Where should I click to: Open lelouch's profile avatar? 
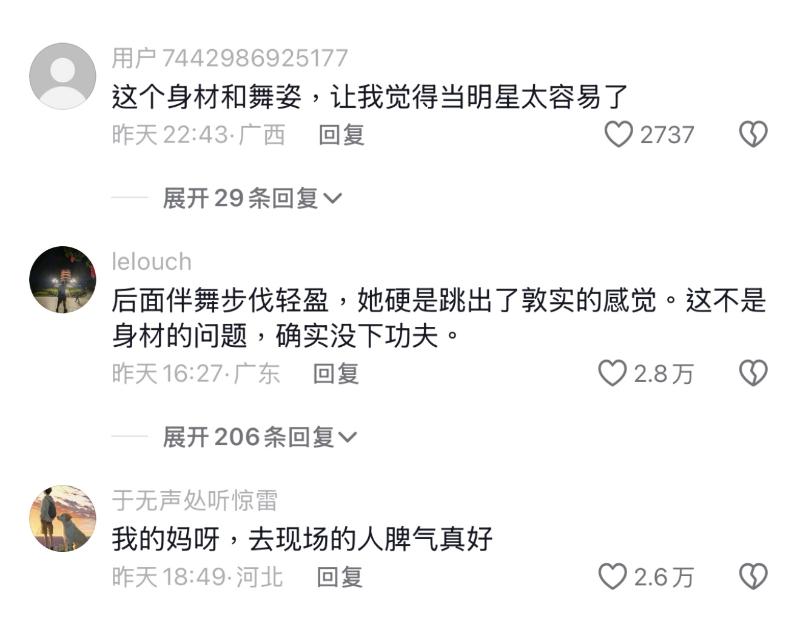click(x=63, y=279)
